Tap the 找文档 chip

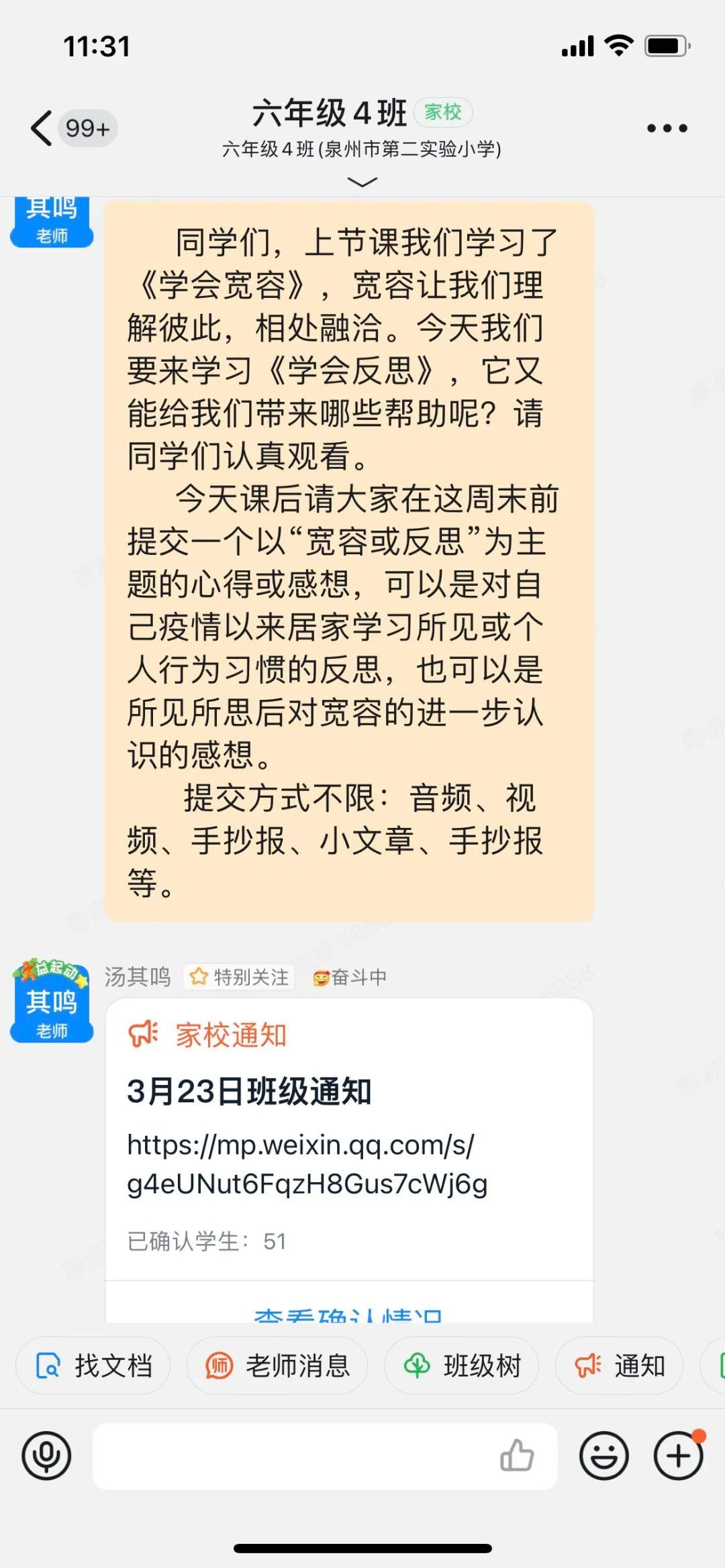coord(93,1366)
